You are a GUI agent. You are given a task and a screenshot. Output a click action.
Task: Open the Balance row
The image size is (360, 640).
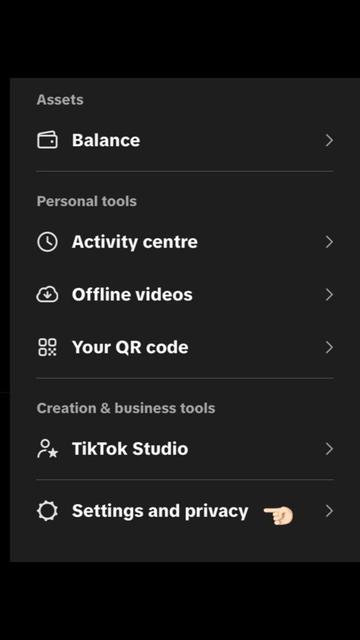tap(185, 140)
